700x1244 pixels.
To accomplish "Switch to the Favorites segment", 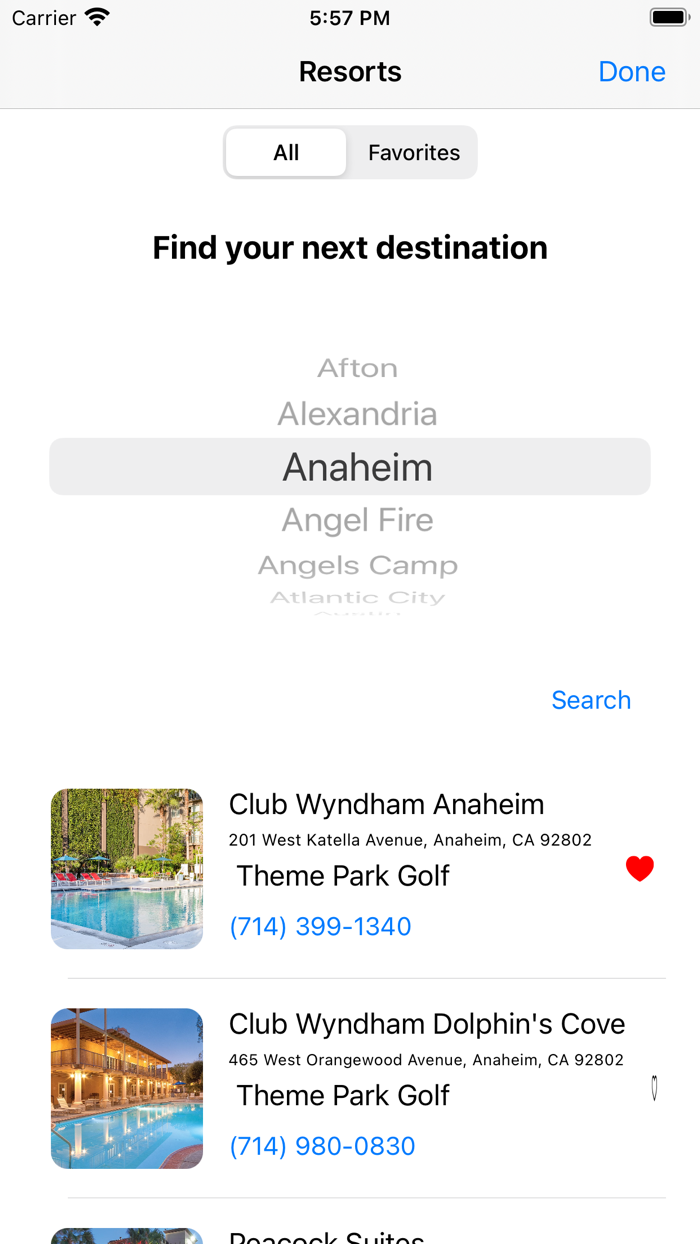I will click(x=413, y=153).
